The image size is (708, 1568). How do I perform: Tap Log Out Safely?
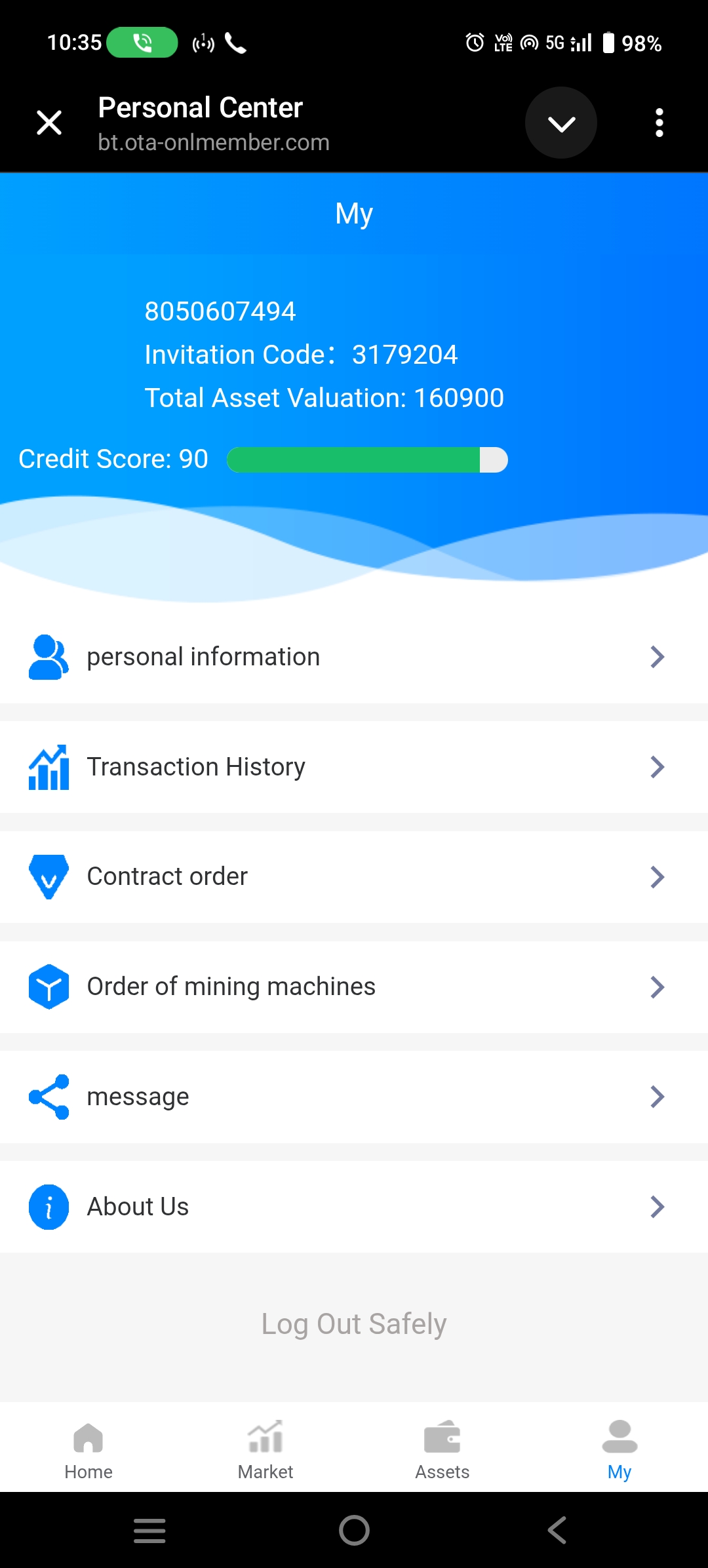354,1324
